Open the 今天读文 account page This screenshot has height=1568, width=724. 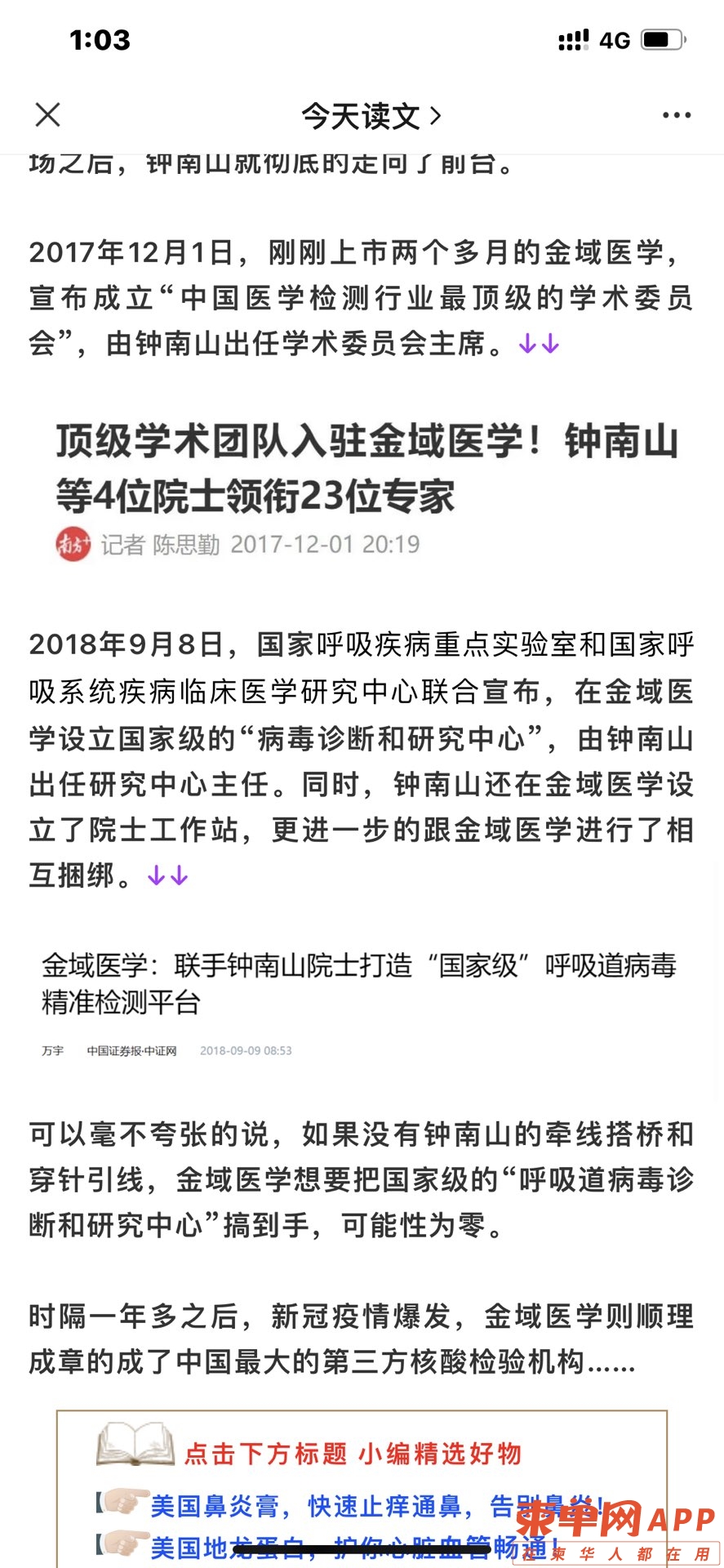point(371,116)
